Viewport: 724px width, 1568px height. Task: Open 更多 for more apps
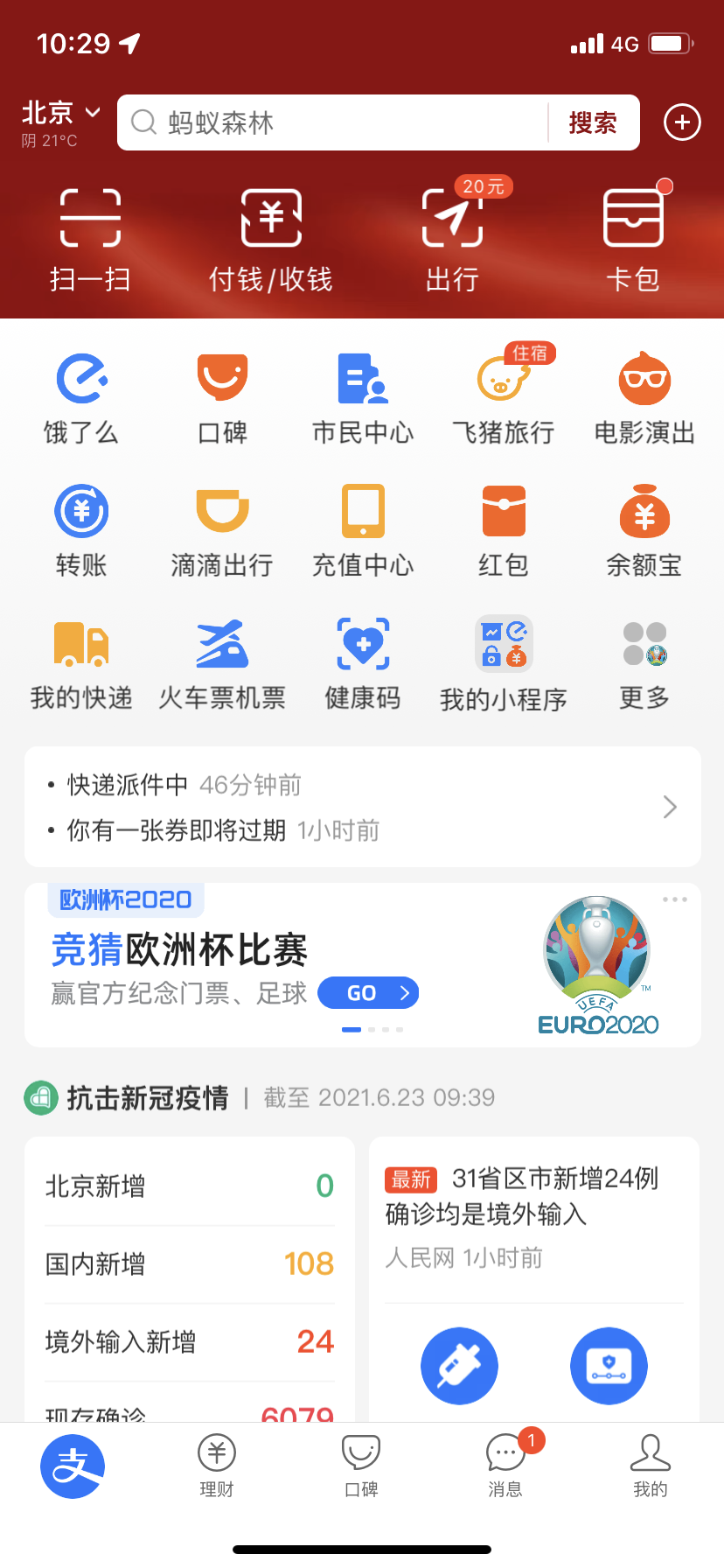click(644, 662)
